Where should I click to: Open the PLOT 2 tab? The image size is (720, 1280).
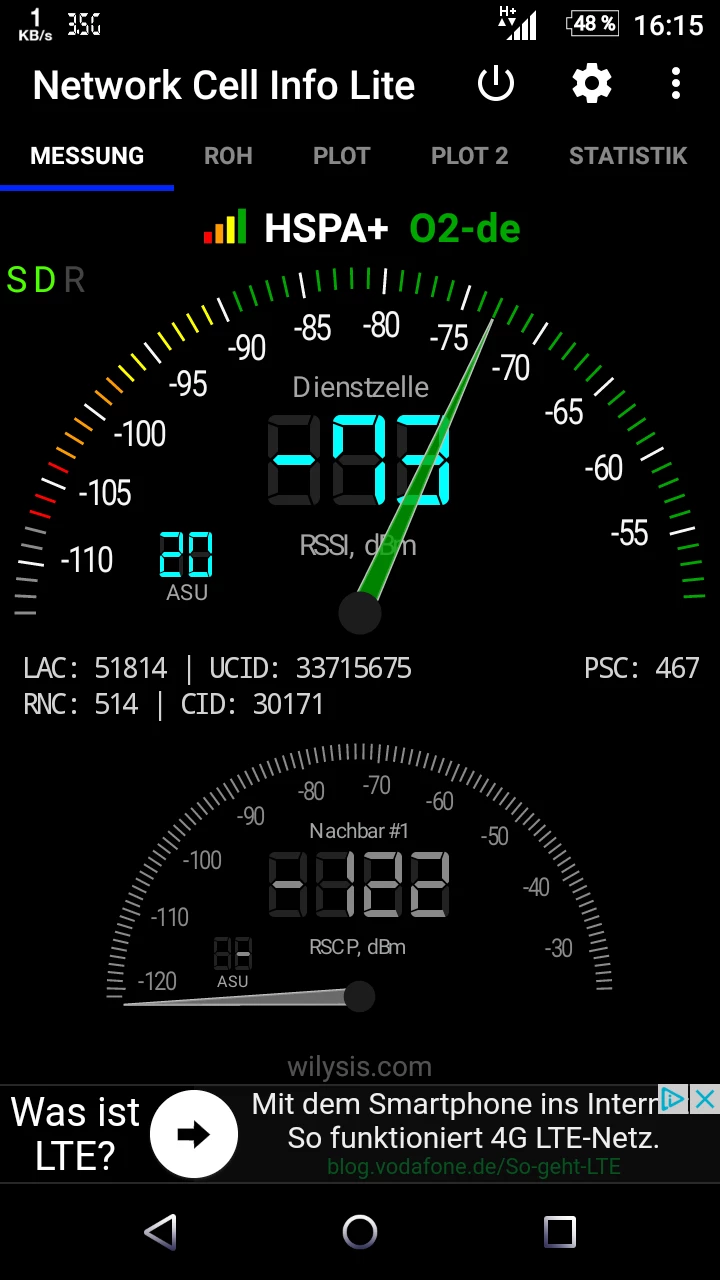pyautogui.click(x=469, y=156)
